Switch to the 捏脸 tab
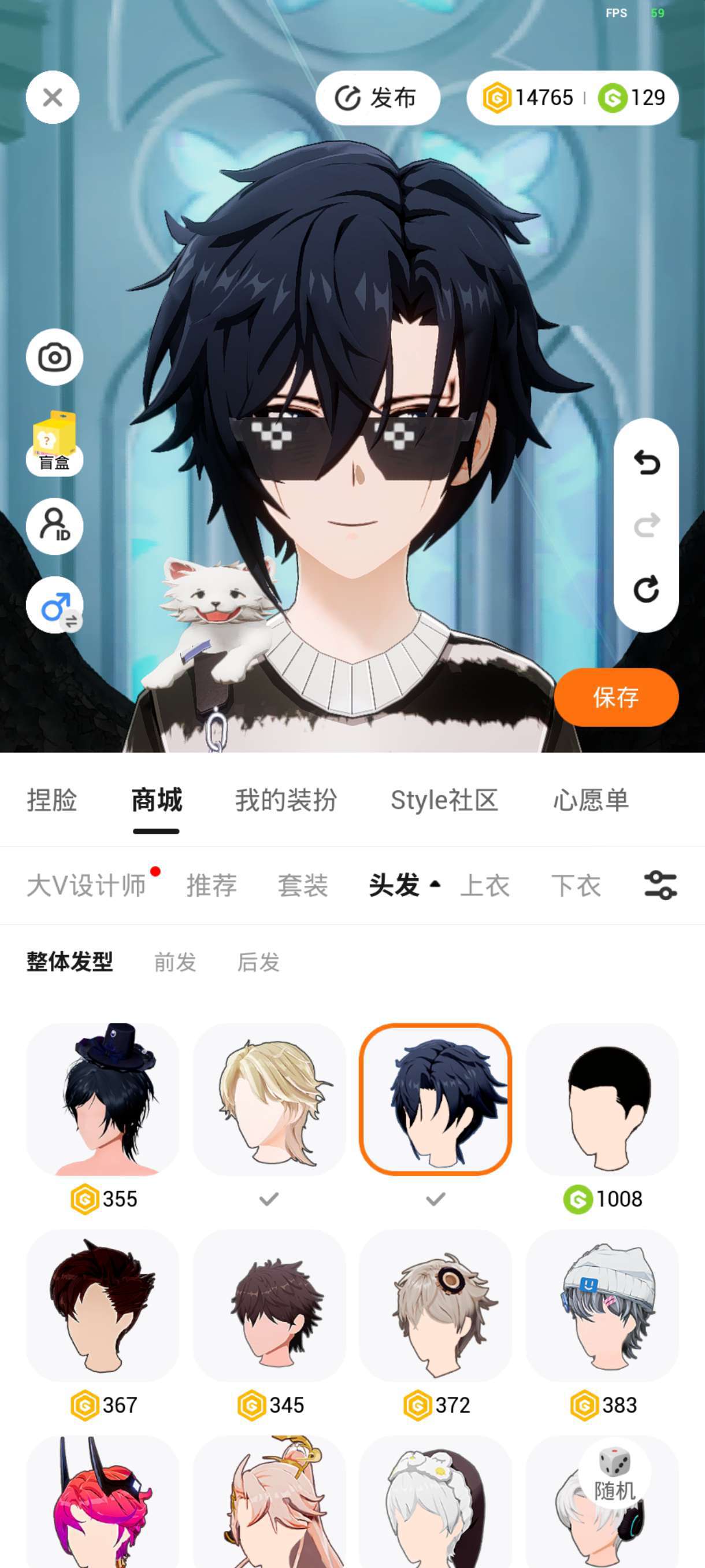 tap(51, 800)
